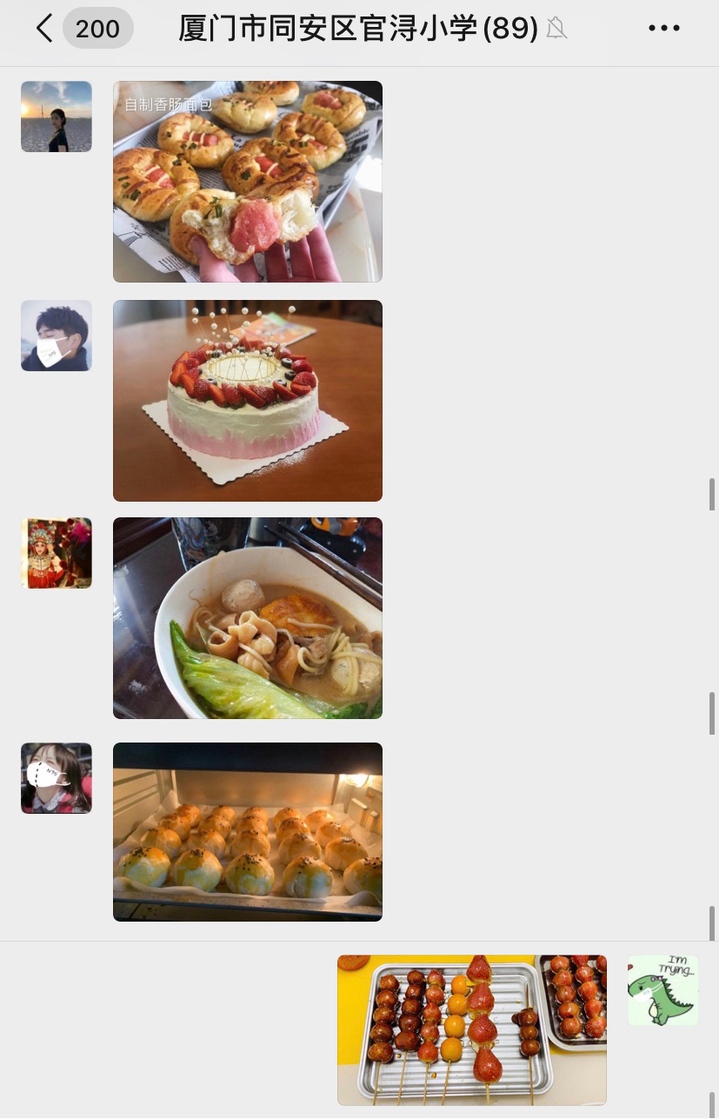Open the candied fruit skewers photo

pyautogui.click(x=472, y=1029)
